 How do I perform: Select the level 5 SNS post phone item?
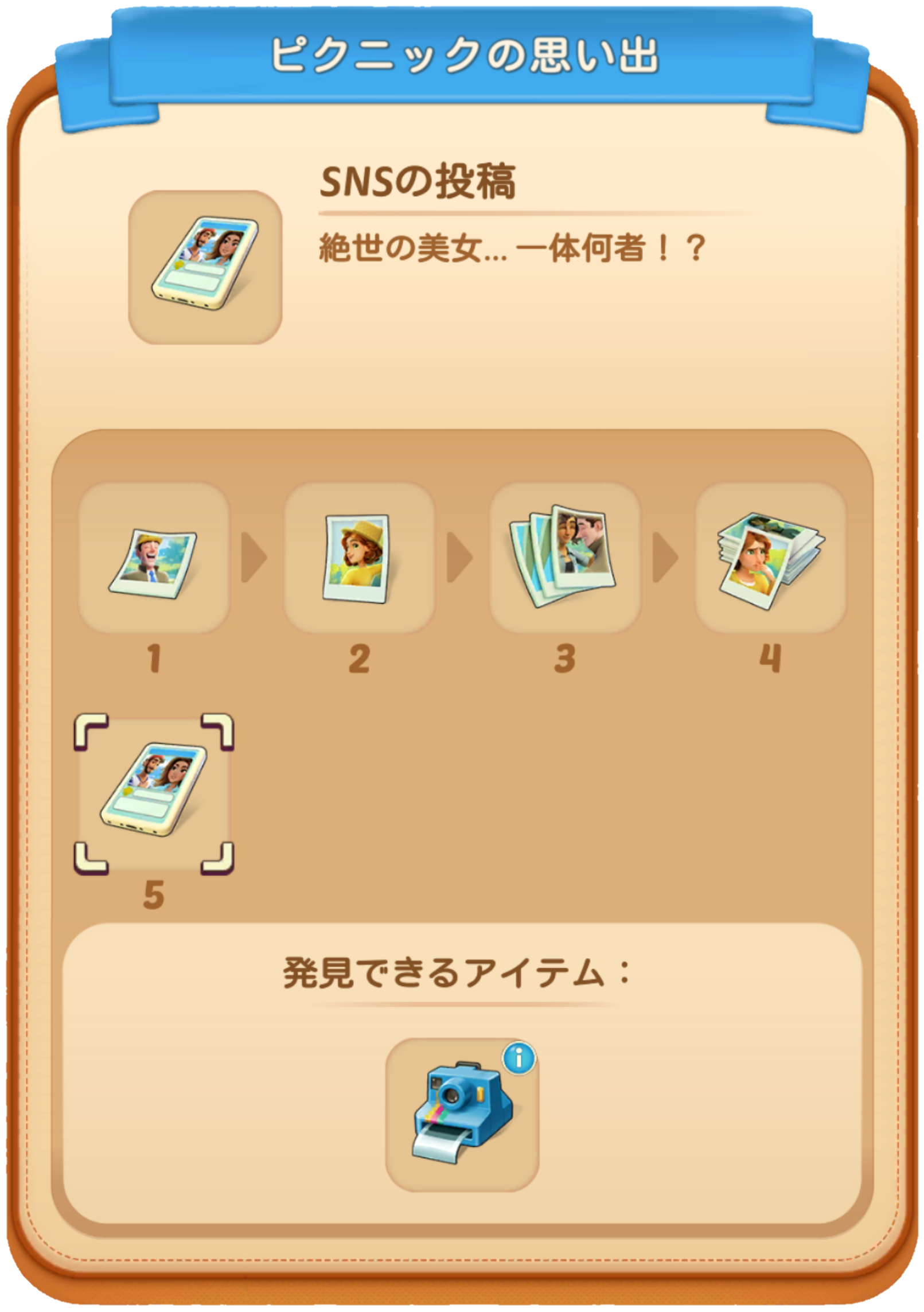[x=154, y=793]
